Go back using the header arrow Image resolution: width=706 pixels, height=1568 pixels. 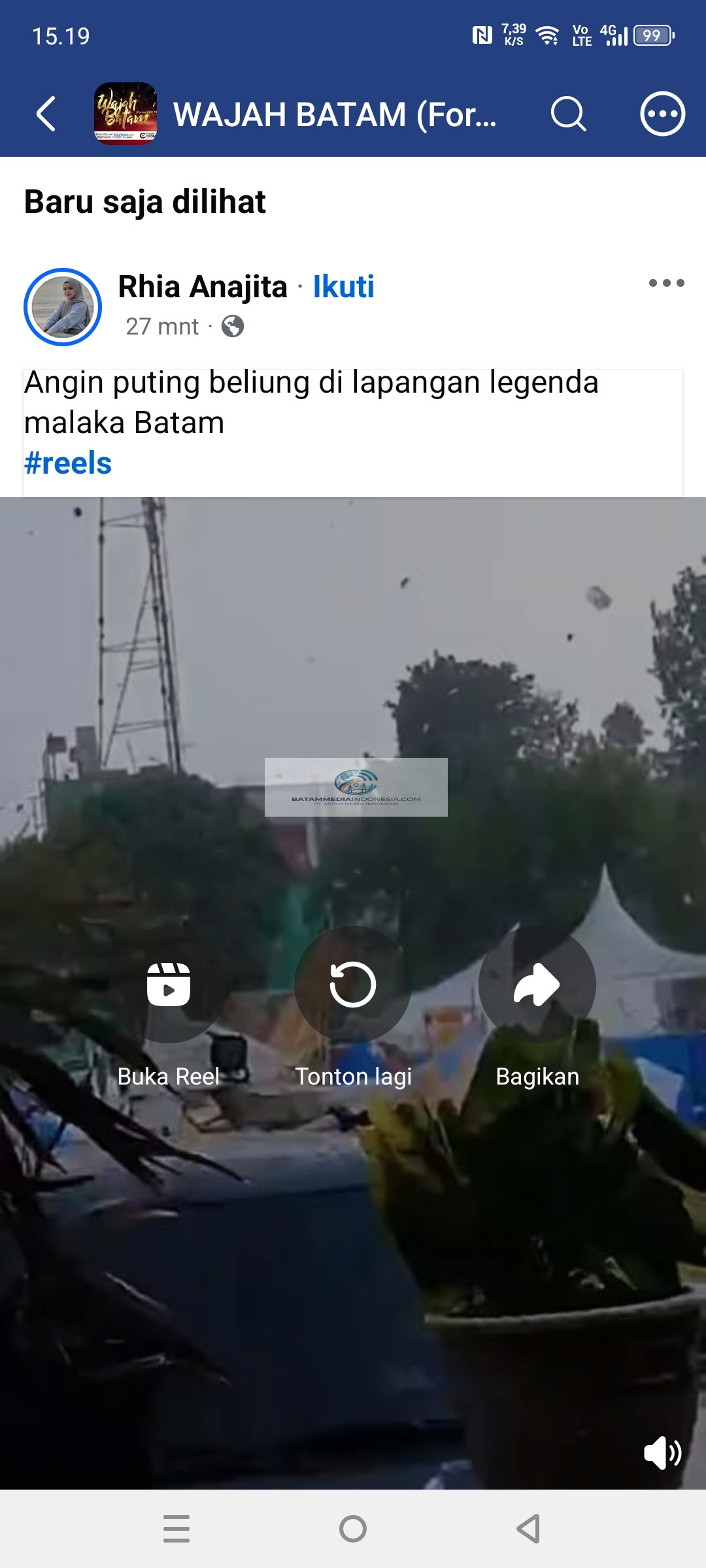[46, 114]
